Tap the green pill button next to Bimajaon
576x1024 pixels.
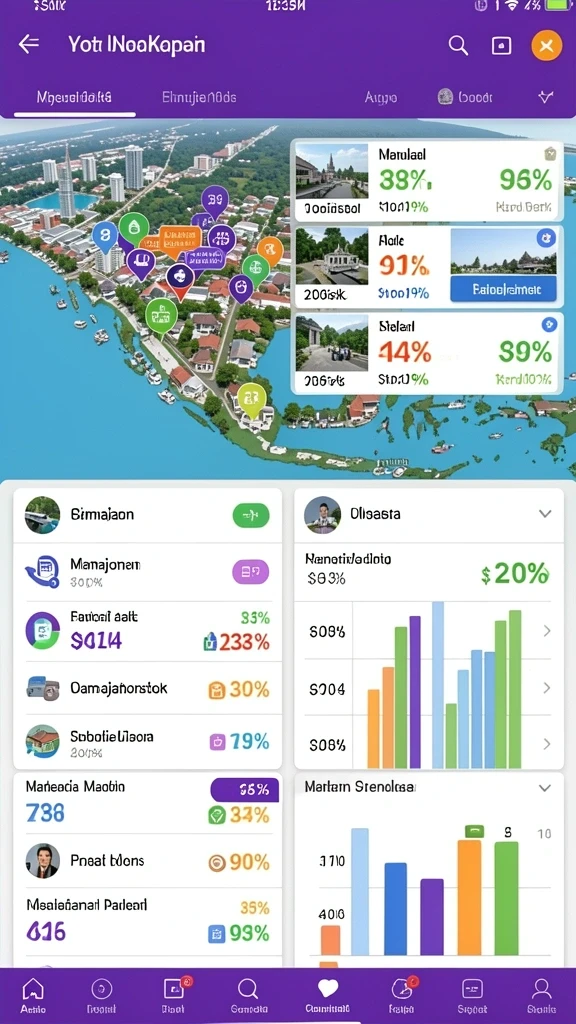(x=251, y=515)
